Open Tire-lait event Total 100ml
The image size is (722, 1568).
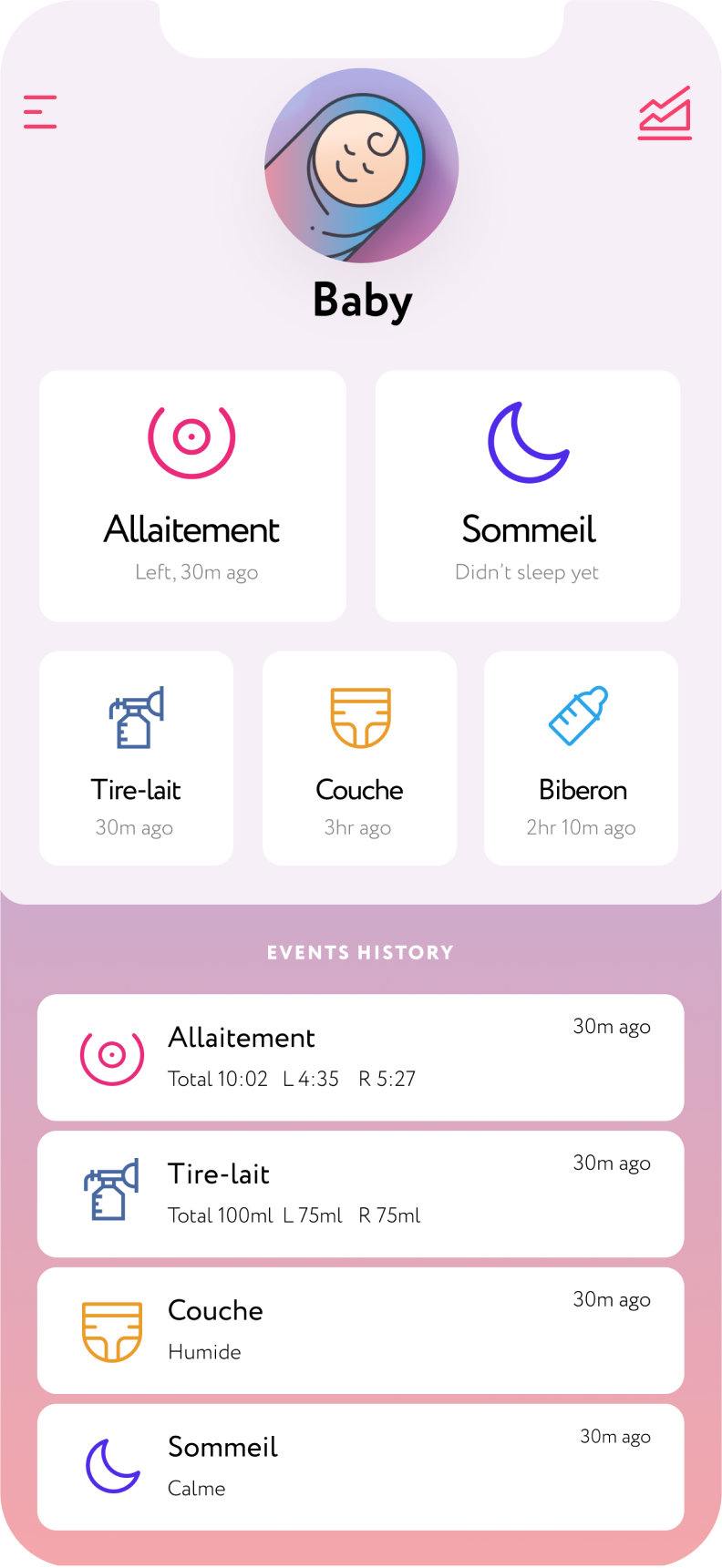click(x=360, y=1194)
